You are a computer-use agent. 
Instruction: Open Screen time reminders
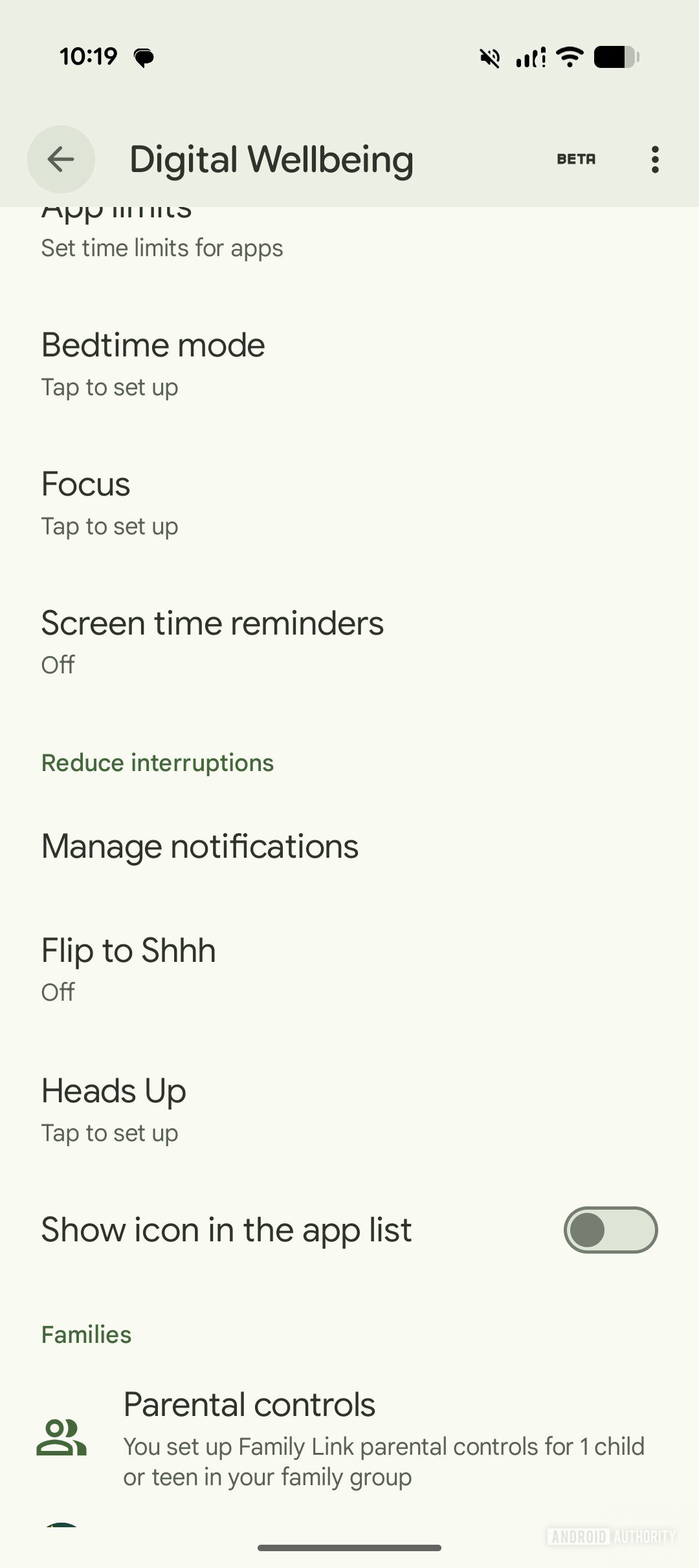coord(212,642)
